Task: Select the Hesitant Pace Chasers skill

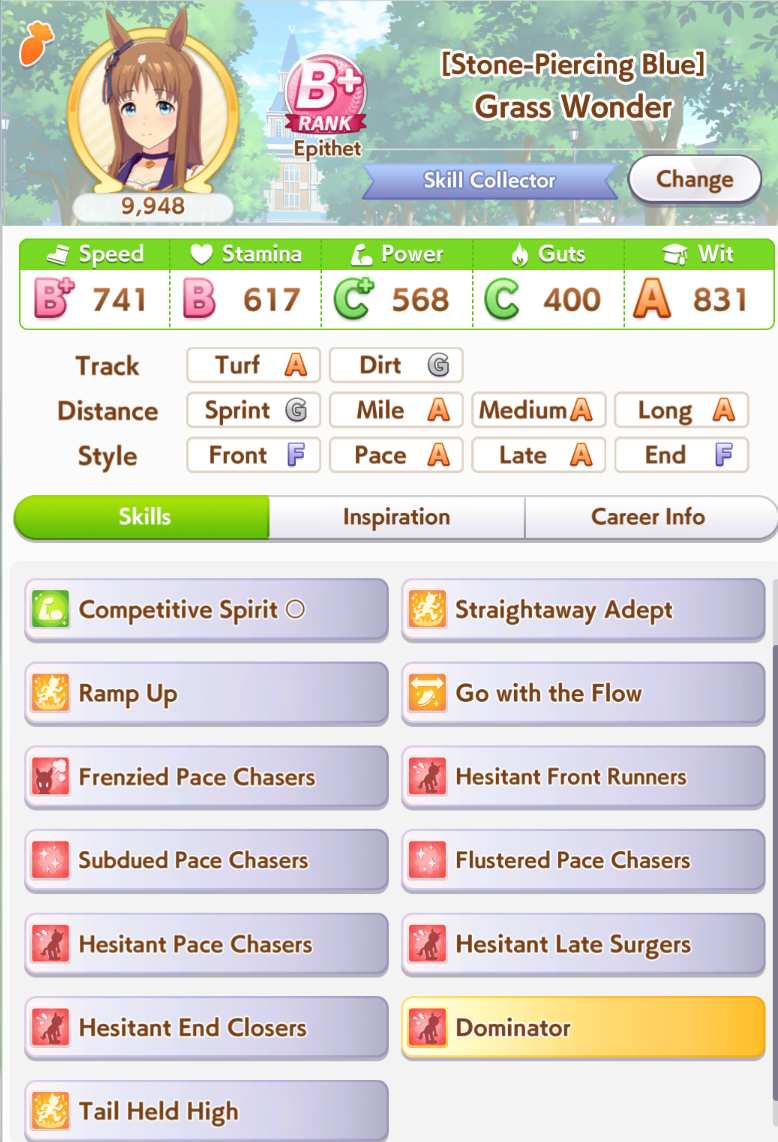Action: point(206,944)
